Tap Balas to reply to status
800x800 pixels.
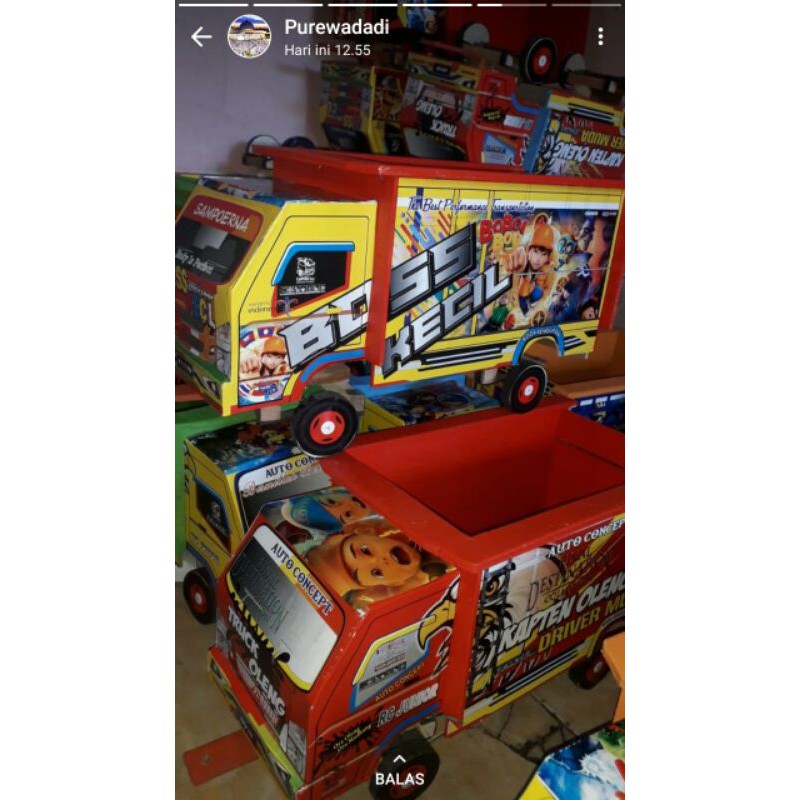(399, 771)
